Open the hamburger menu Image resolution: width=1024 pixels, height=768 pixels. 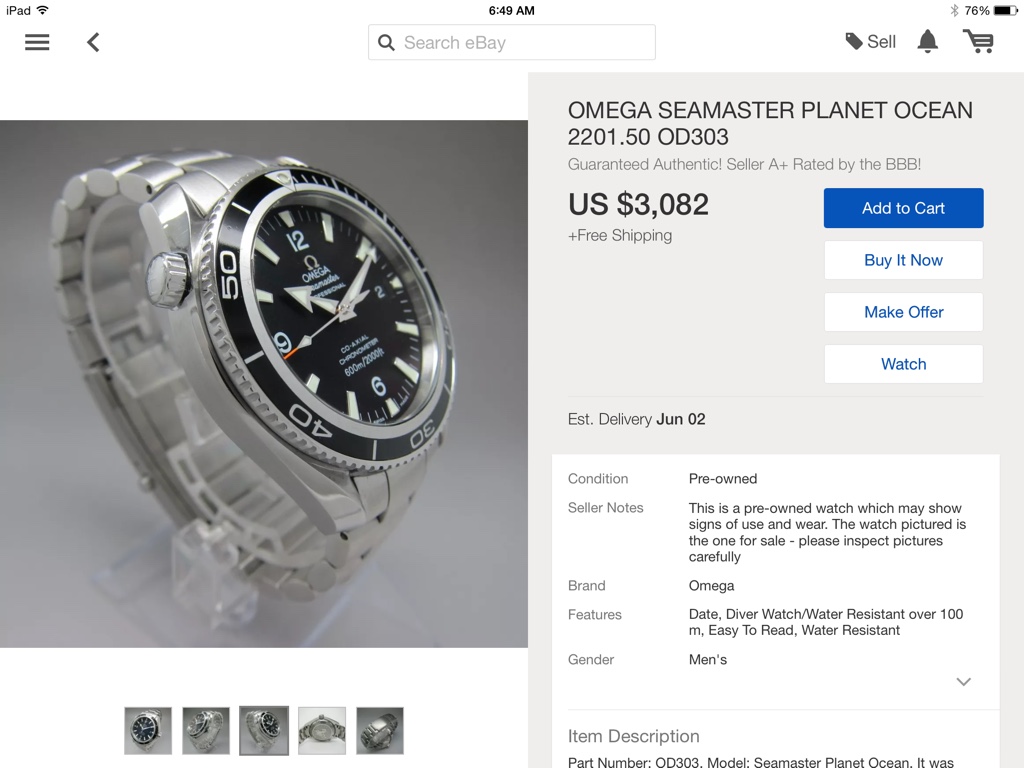(37, 42)
